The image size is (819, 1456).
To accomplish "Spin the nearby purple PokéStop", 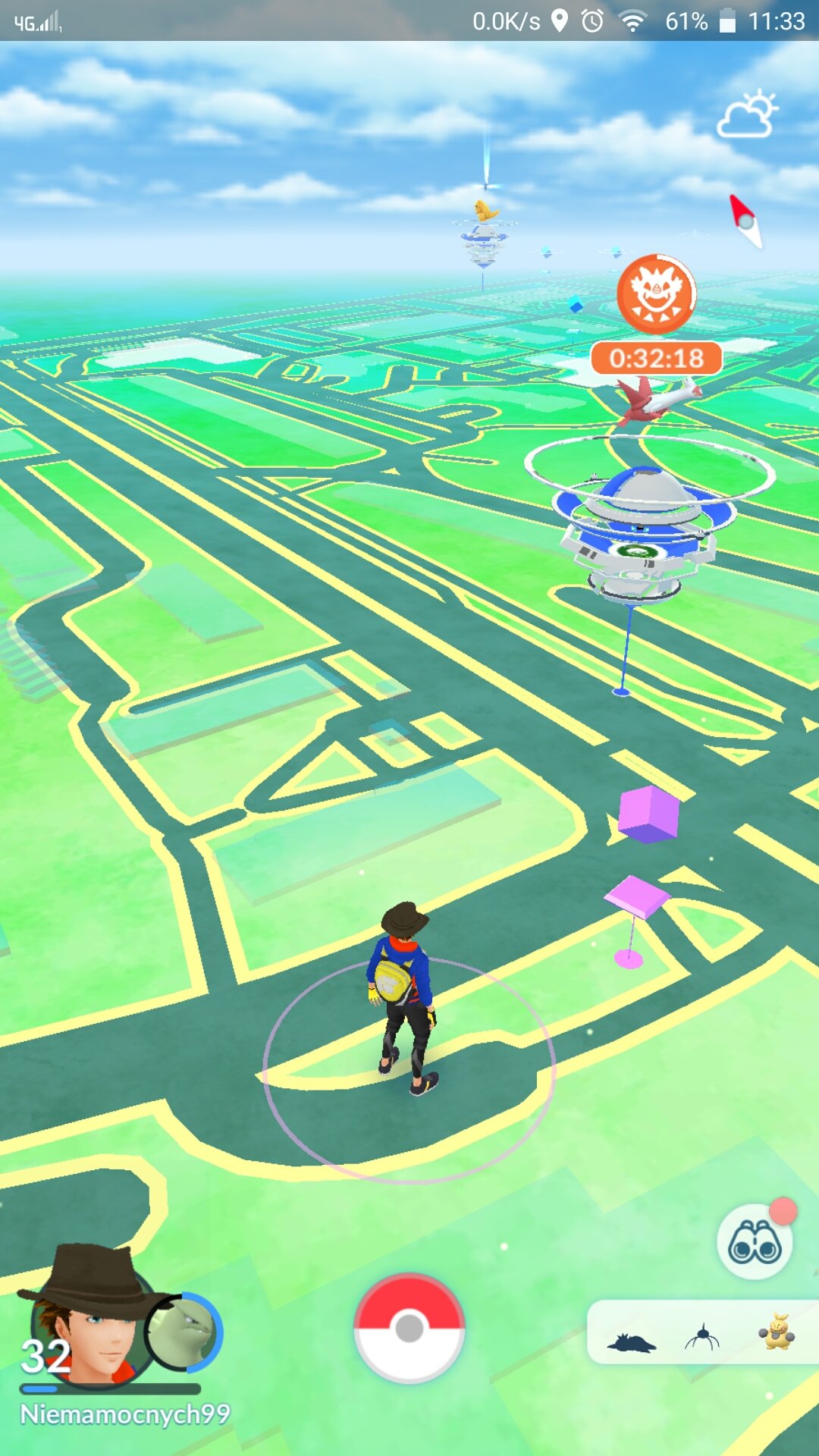I will pos(635,900).
